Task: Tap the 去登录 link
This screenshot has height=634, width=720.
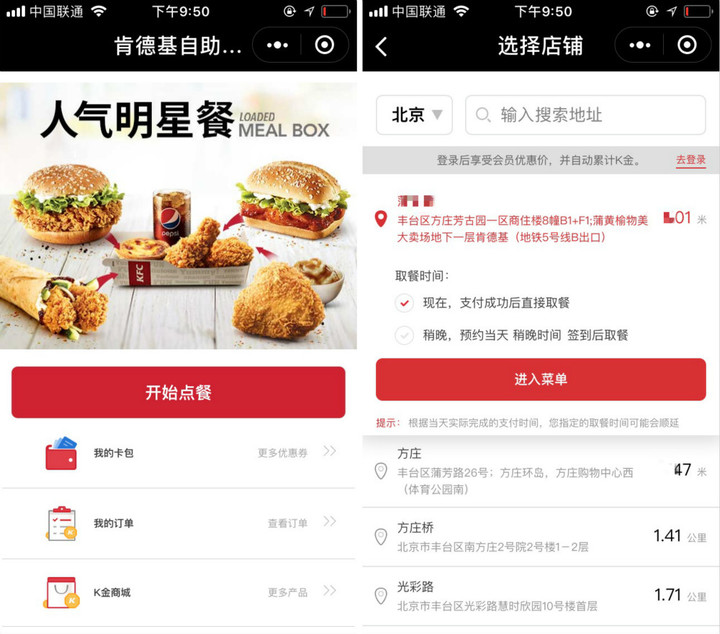Action: click(690, 160)
